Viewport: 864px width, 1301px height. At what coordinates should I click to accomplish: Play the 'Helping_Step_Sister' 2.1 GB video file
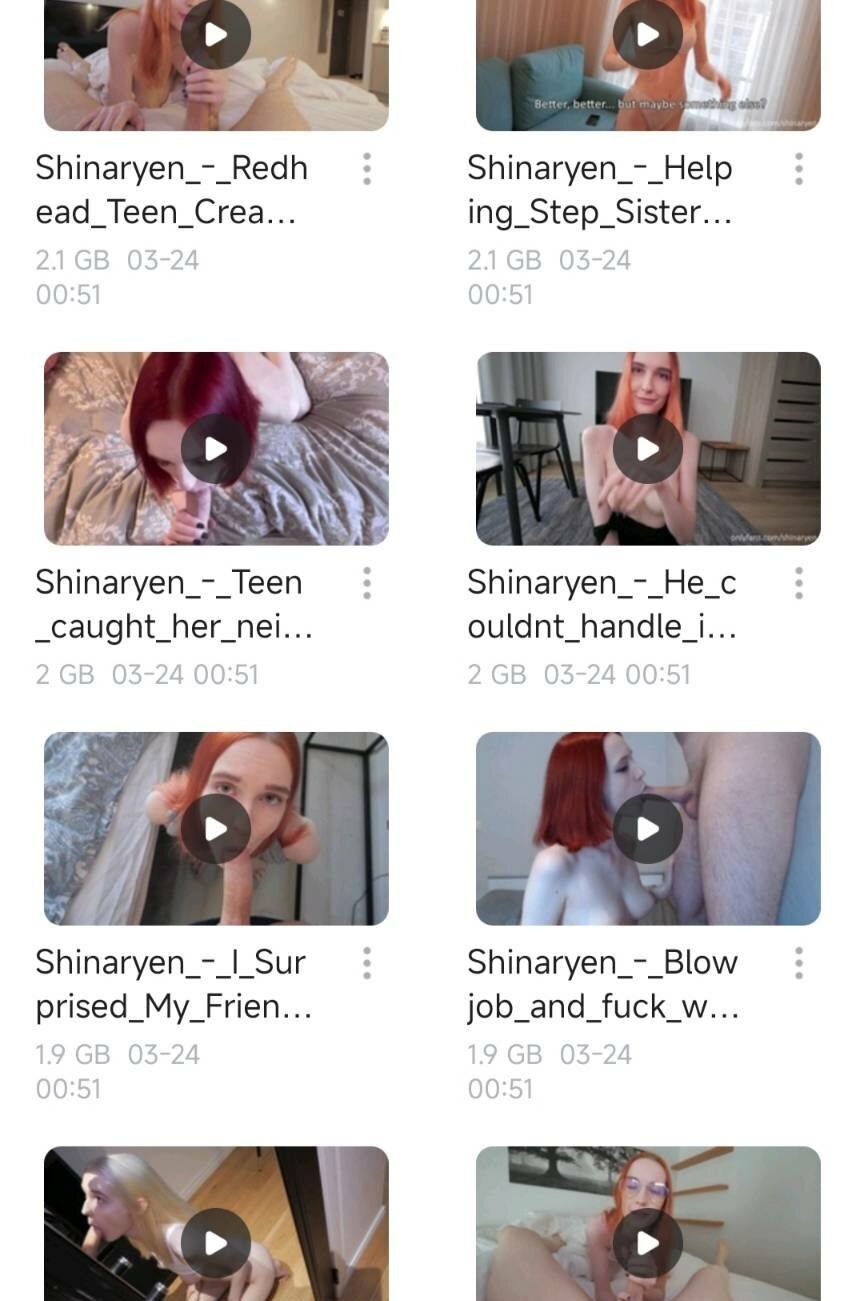(648, 35)
